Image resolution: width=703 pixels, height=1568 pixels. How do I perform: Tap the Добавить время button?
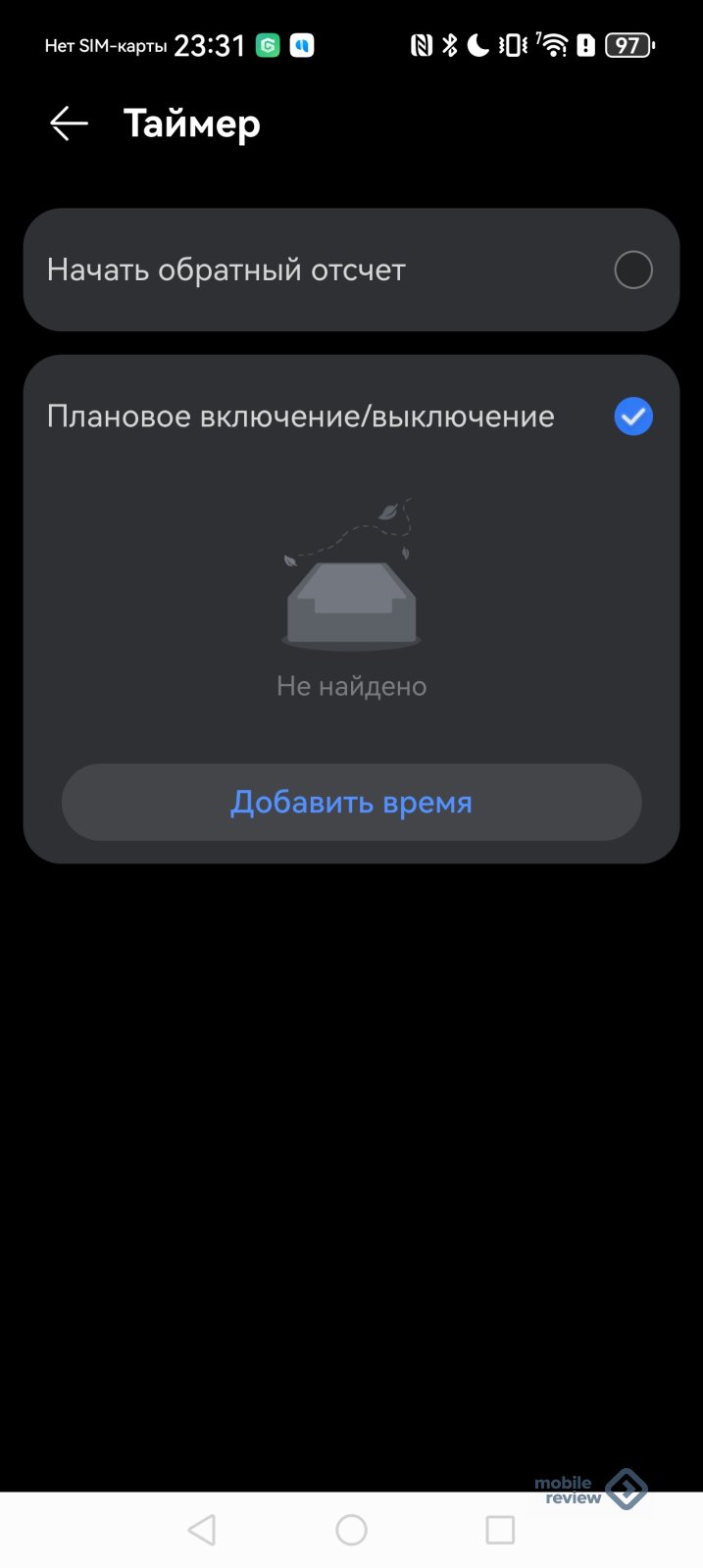coord(351,802)
